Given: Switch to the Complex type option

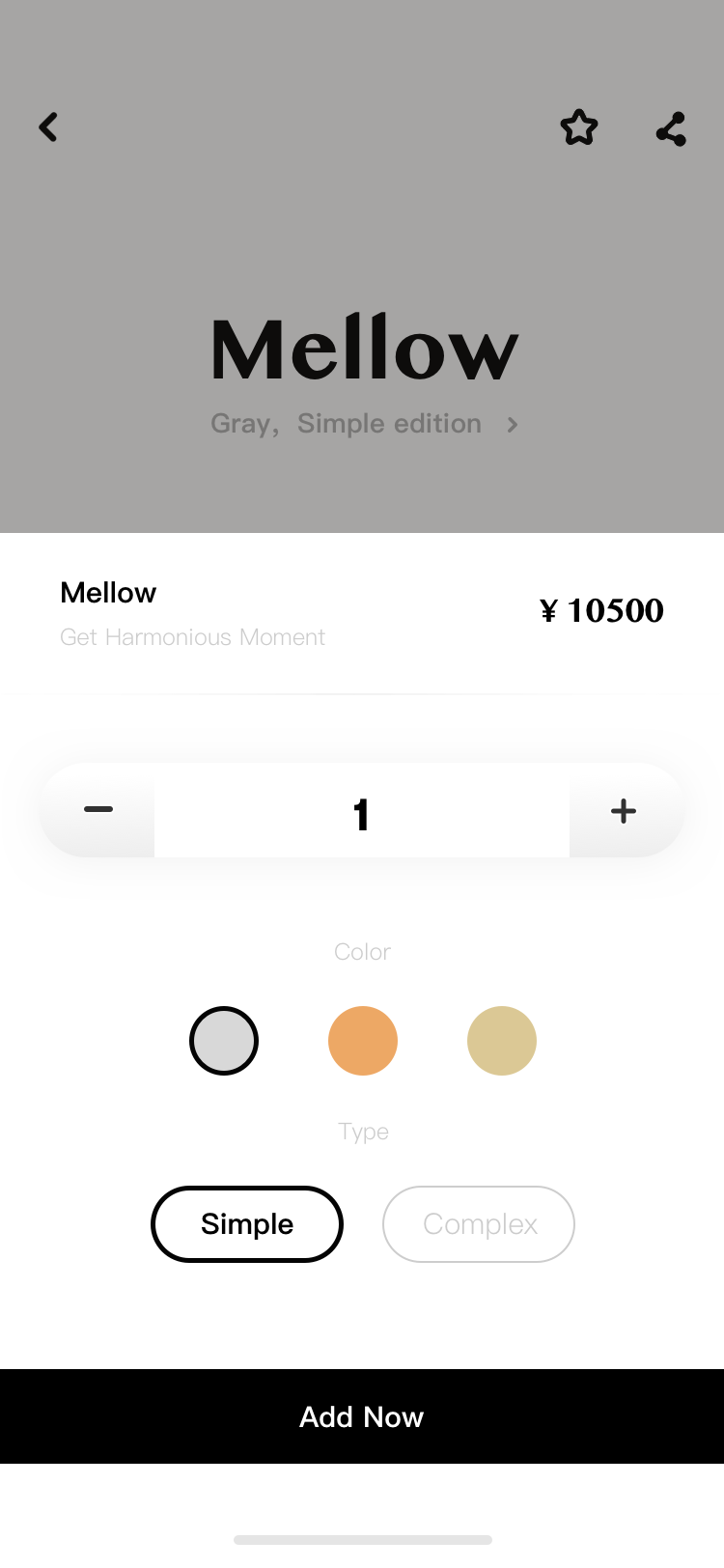Looking at the screenshot, I should [479, 1224].
